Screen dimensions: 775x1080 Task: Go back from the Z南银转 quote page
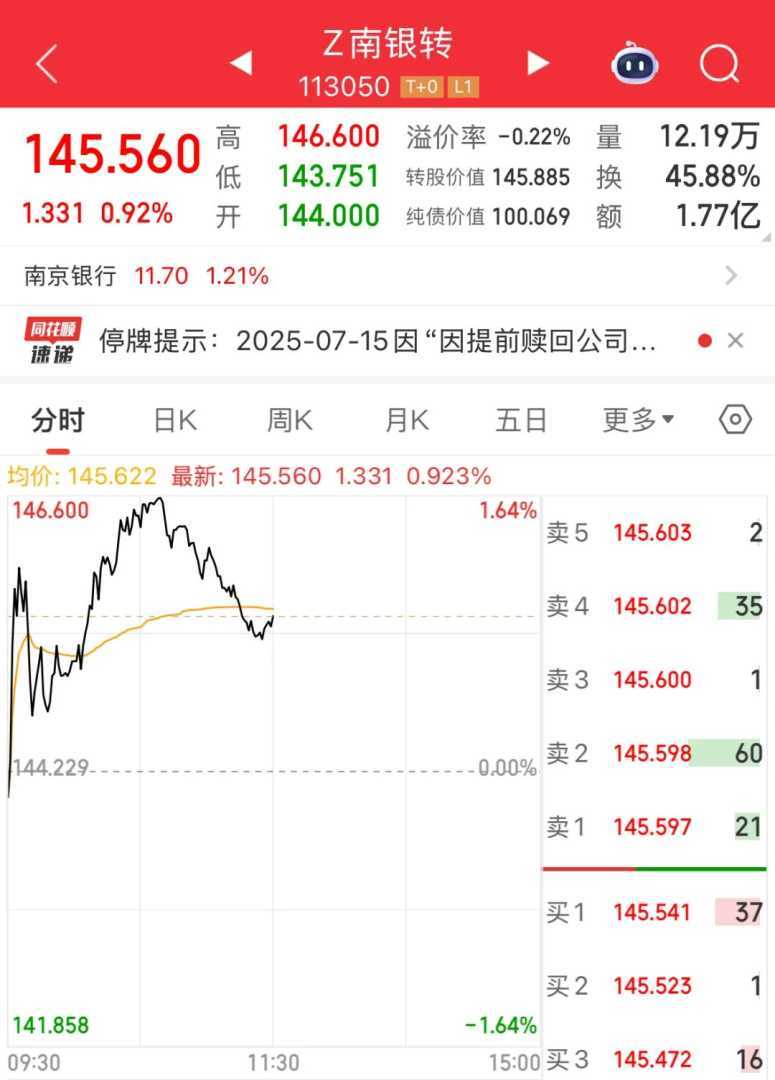pos(47,65)
